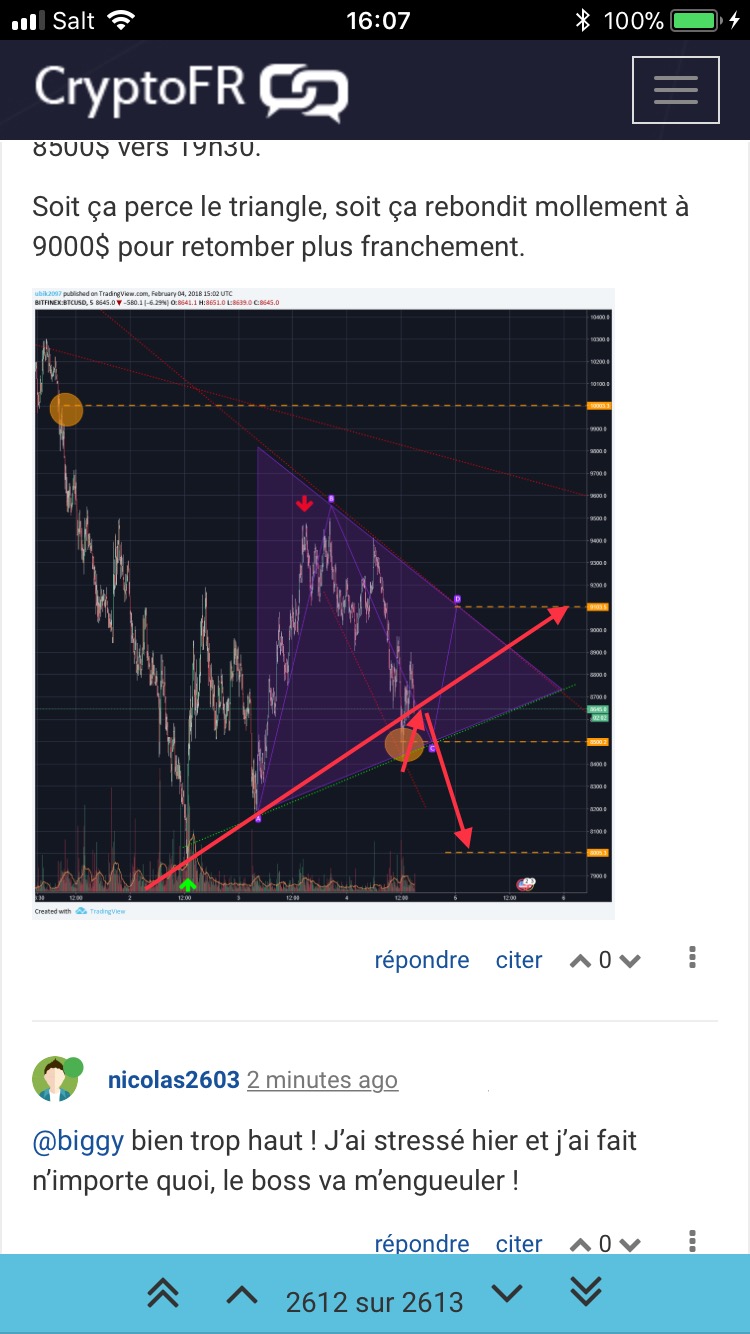Screen dimensions: 750x1334
Task: Quote nicolas2603's post with citer
Action: point(519,1243)
